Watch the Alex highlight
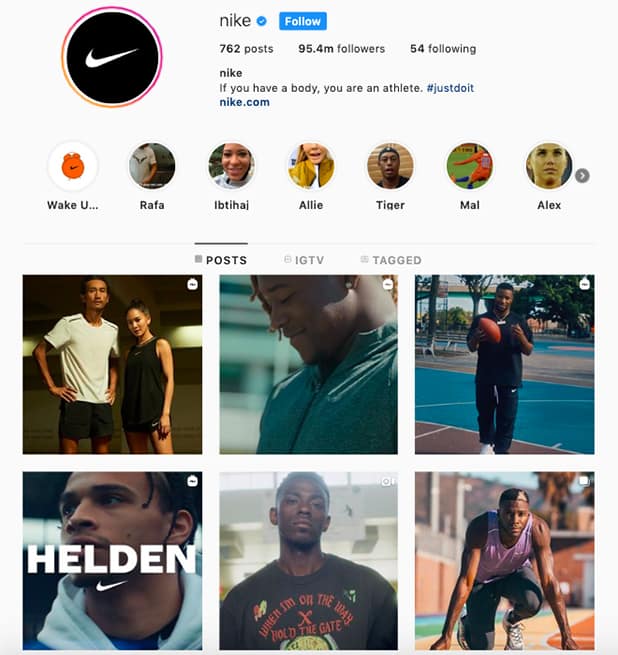The height and width of the screenshot is (655, 618). pyautogui.click(x=549, y=167)
